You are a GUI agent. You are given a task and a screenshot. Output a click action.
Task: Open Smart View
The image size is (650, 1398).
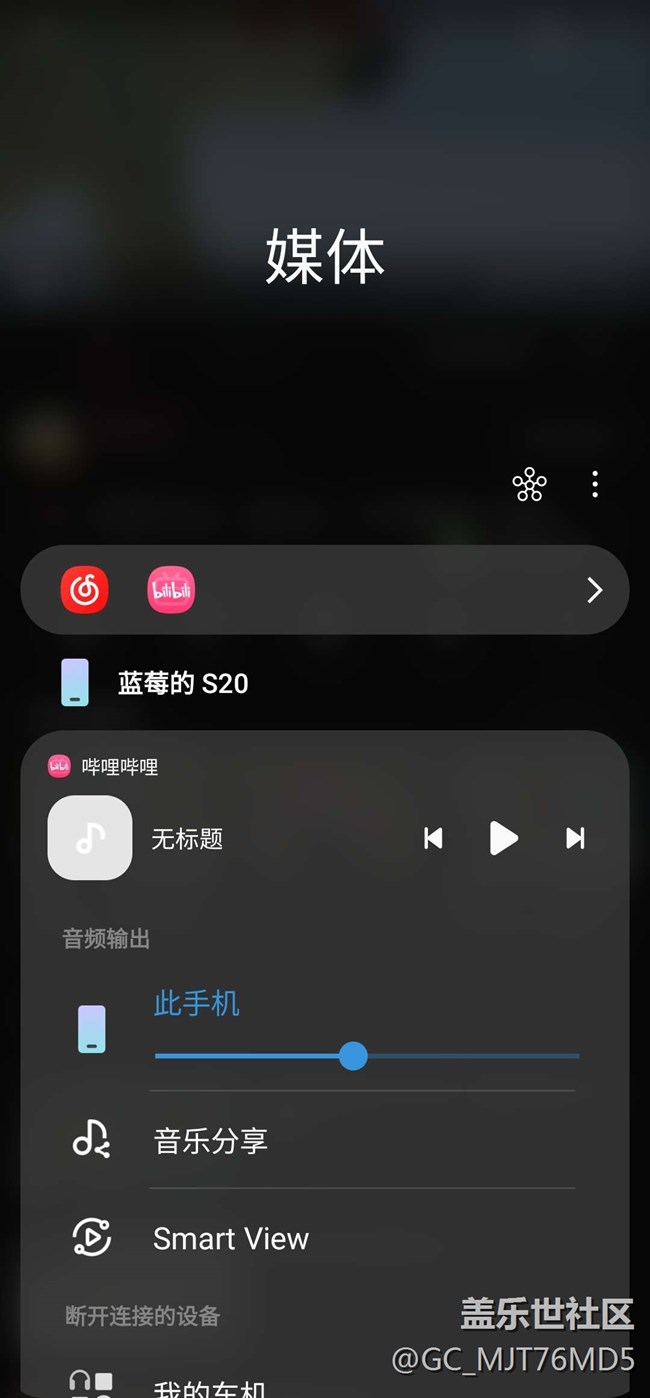coord(324,1238)
